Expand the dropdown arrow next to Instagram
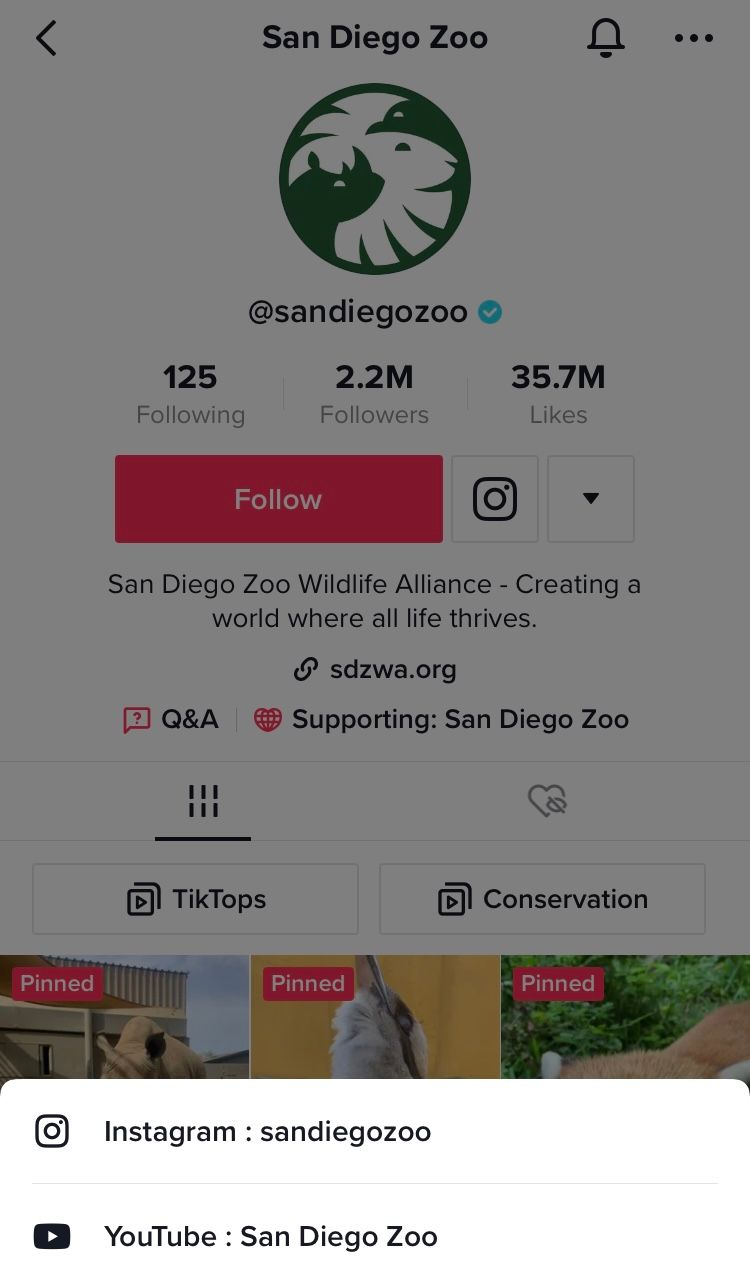Viewport: 750px width, 1288px height. 591,499
